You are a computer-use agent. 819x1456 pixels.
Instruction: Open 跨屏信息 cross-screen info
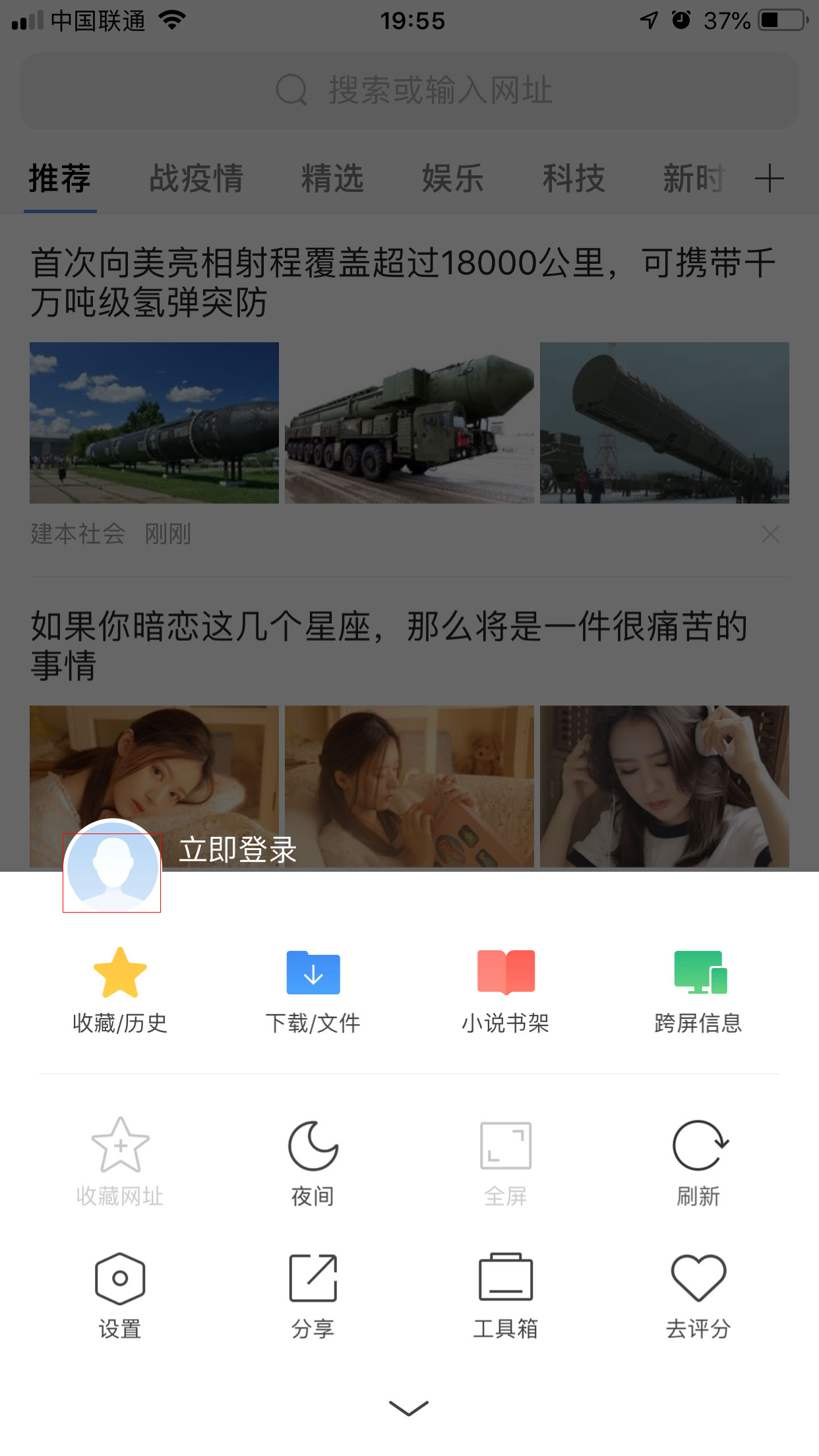click(x=699, y=990)
